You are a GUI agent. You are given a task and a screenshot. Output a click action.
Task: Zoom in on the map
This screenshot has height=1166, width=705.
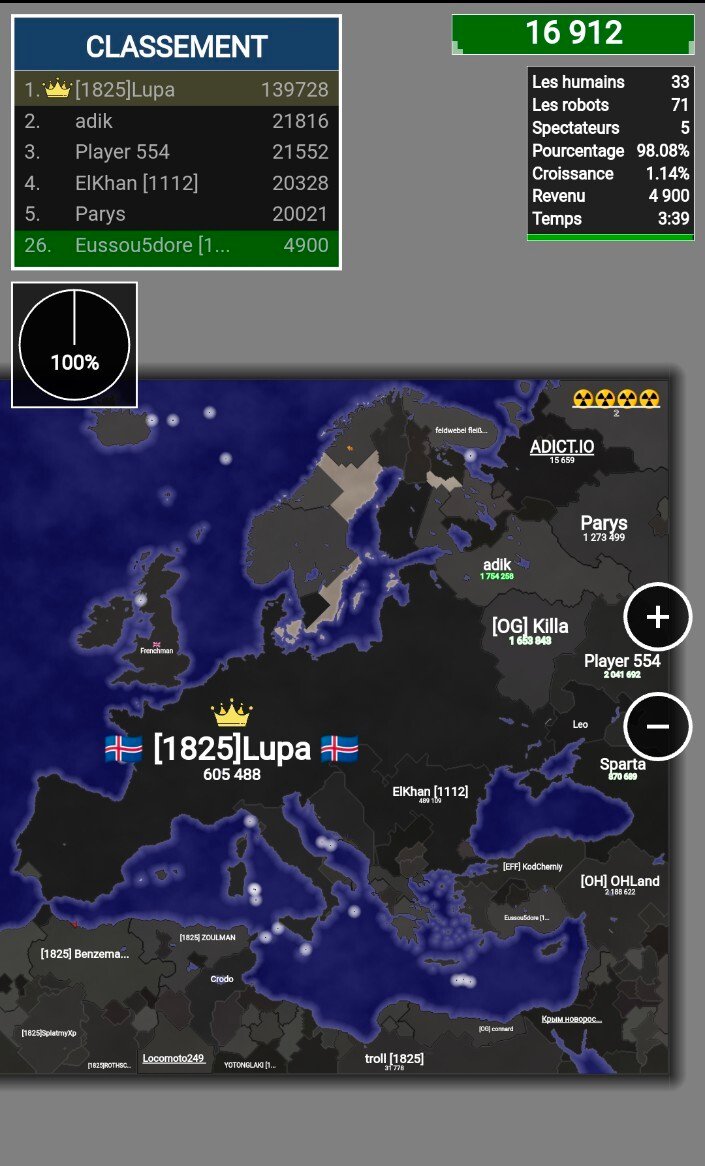tap(657, 617)
